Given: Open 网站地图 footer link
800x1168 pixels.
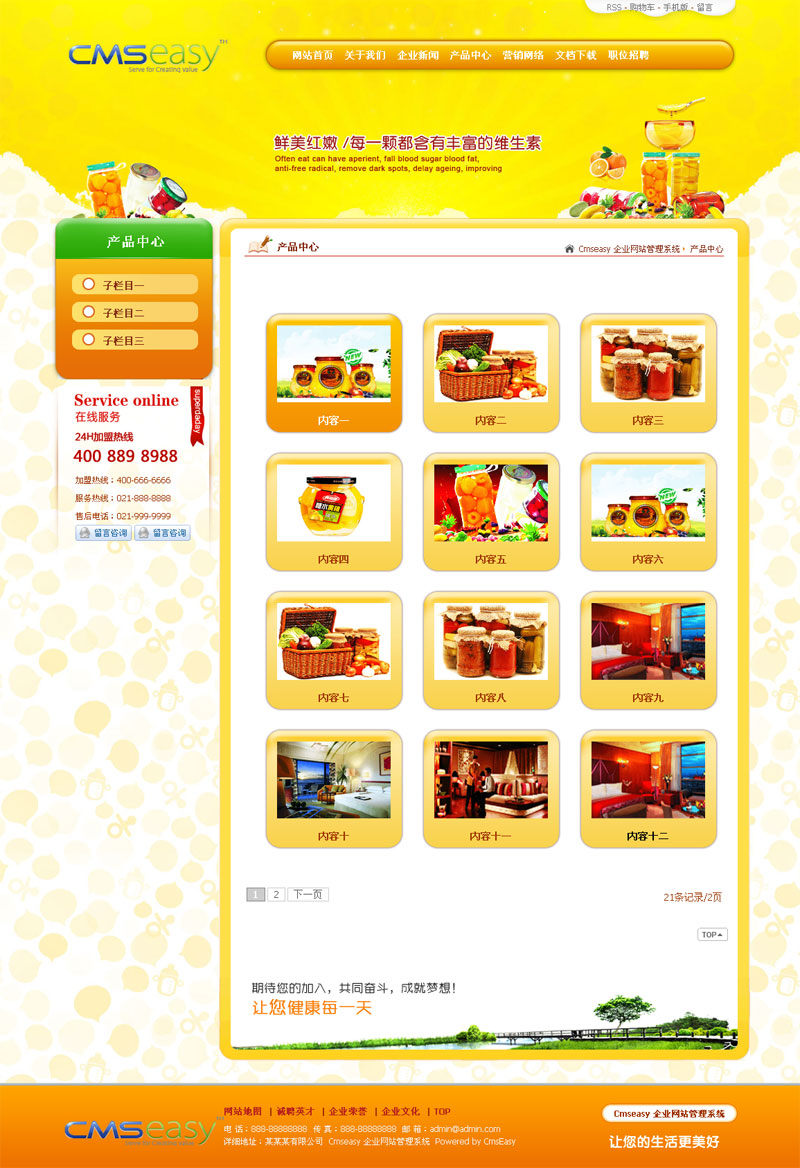Looking at the screenshot, I should pos(242,1111).
